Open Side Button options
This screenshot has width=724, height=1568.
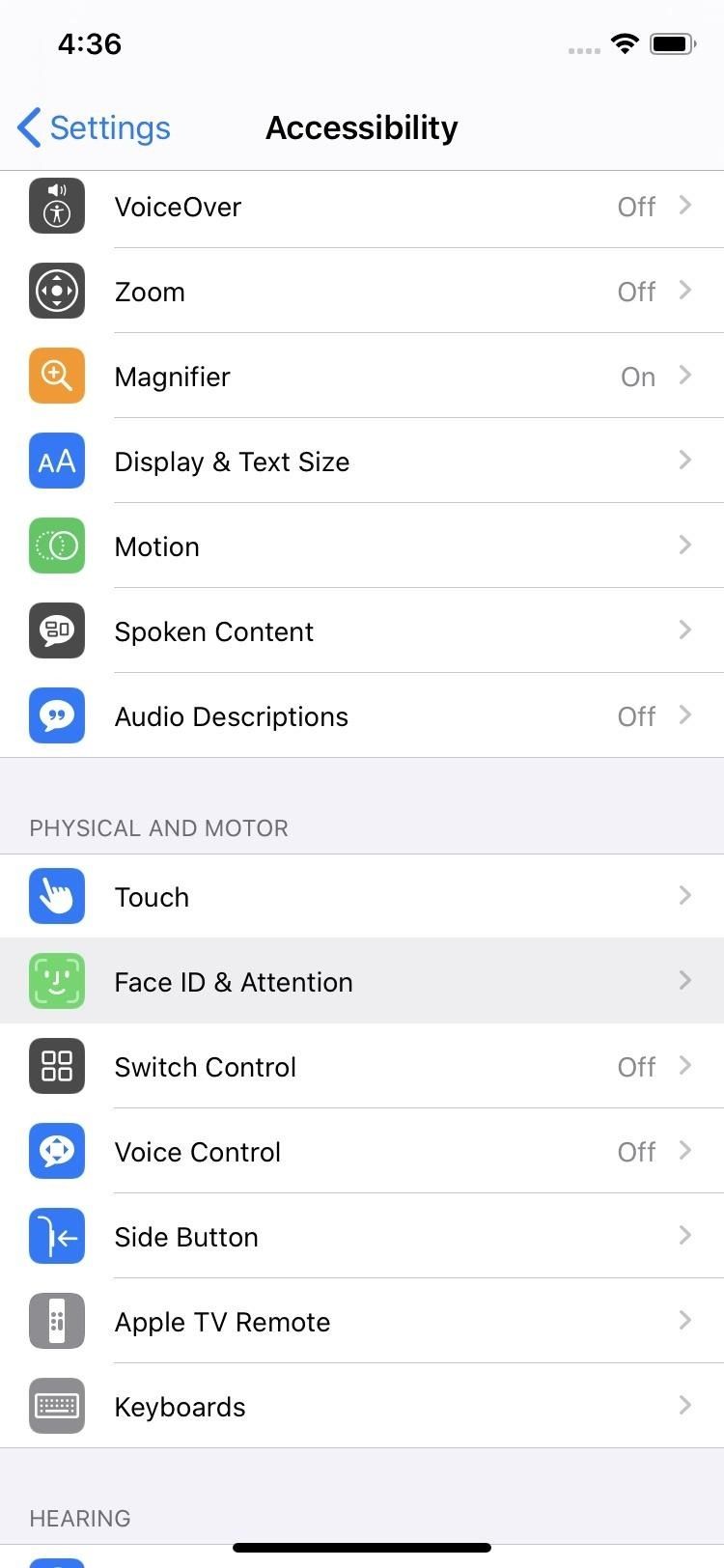362,1237
